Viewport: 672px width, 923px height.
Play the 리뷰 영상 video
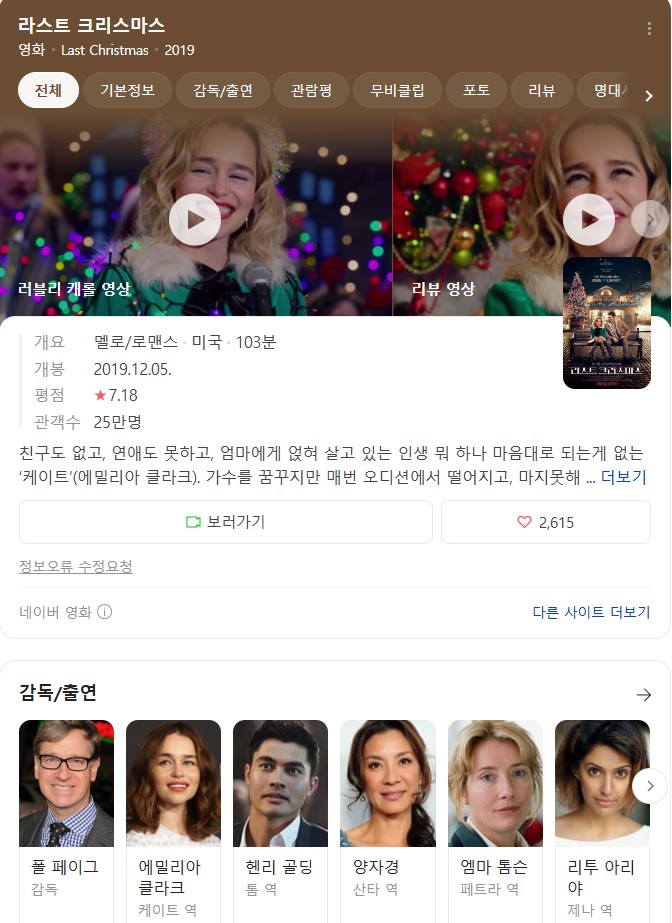(x=588, y=219)
